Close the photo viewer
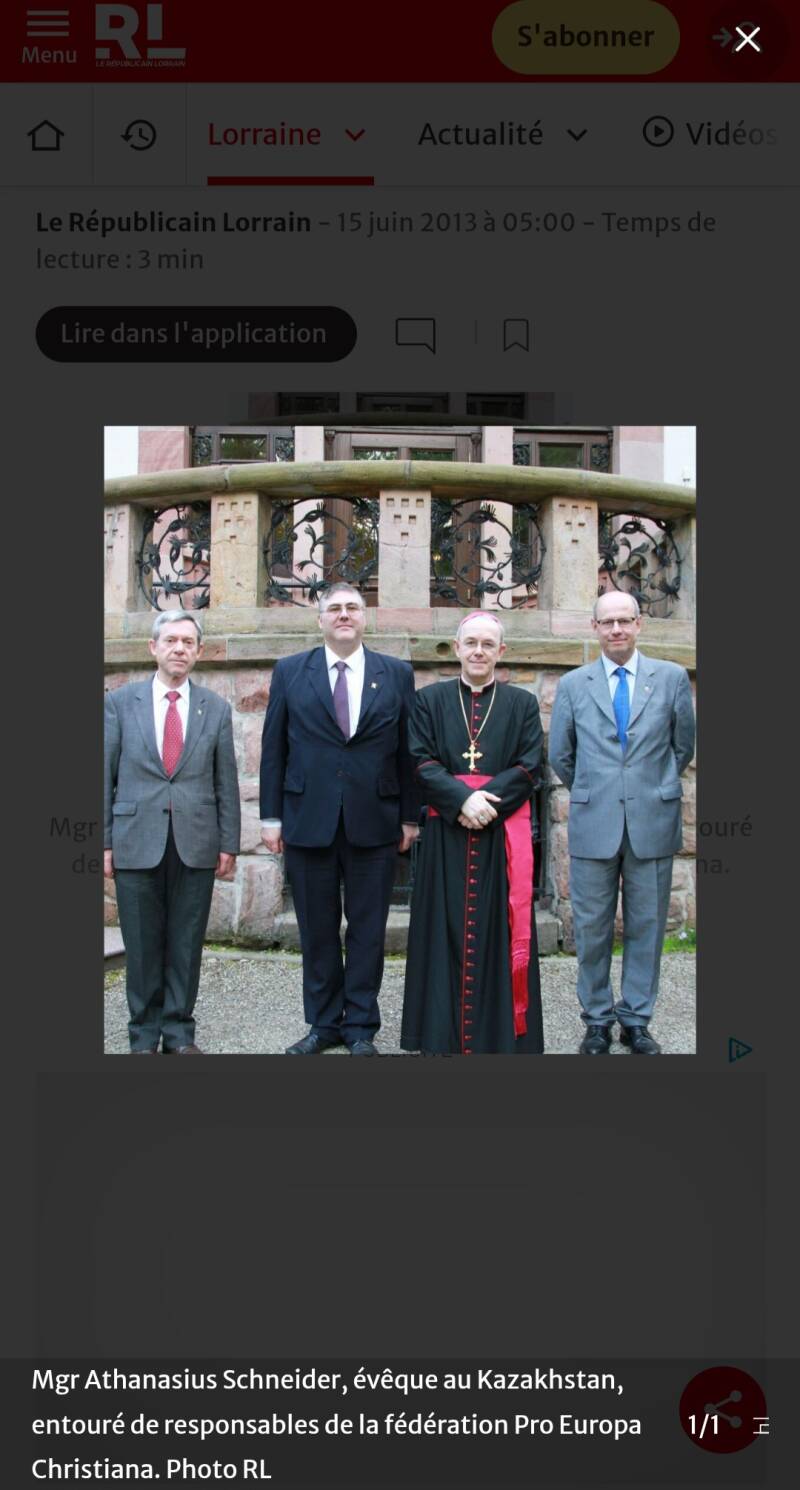The width and height of the screenshot is (800, 1490). coord(747,39)
